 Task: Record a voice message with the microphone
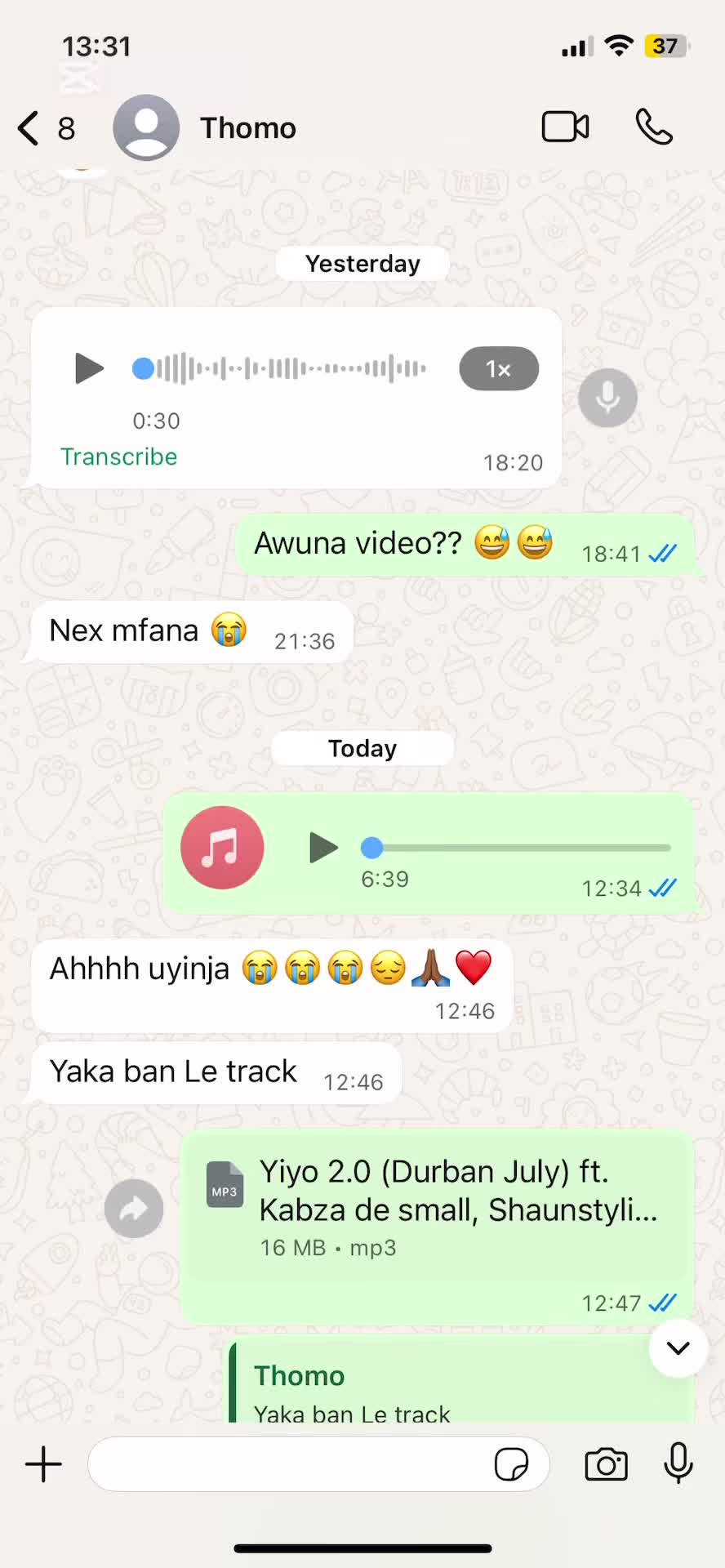pos(678,1463)
